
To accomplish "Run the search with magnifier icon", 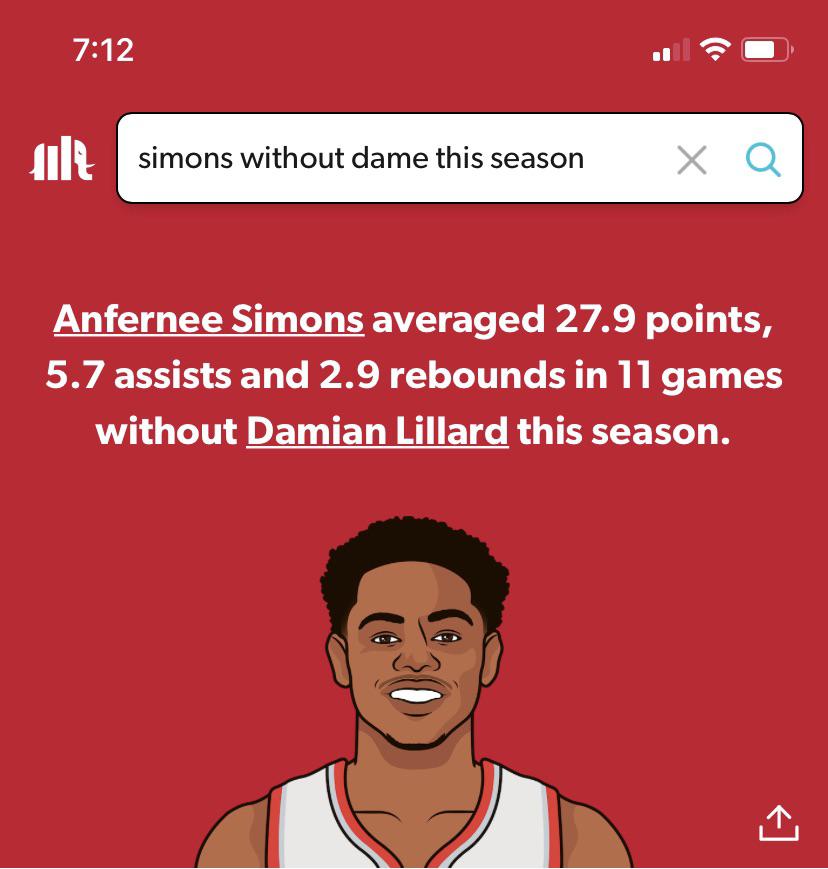I will [x=763, y=158].
